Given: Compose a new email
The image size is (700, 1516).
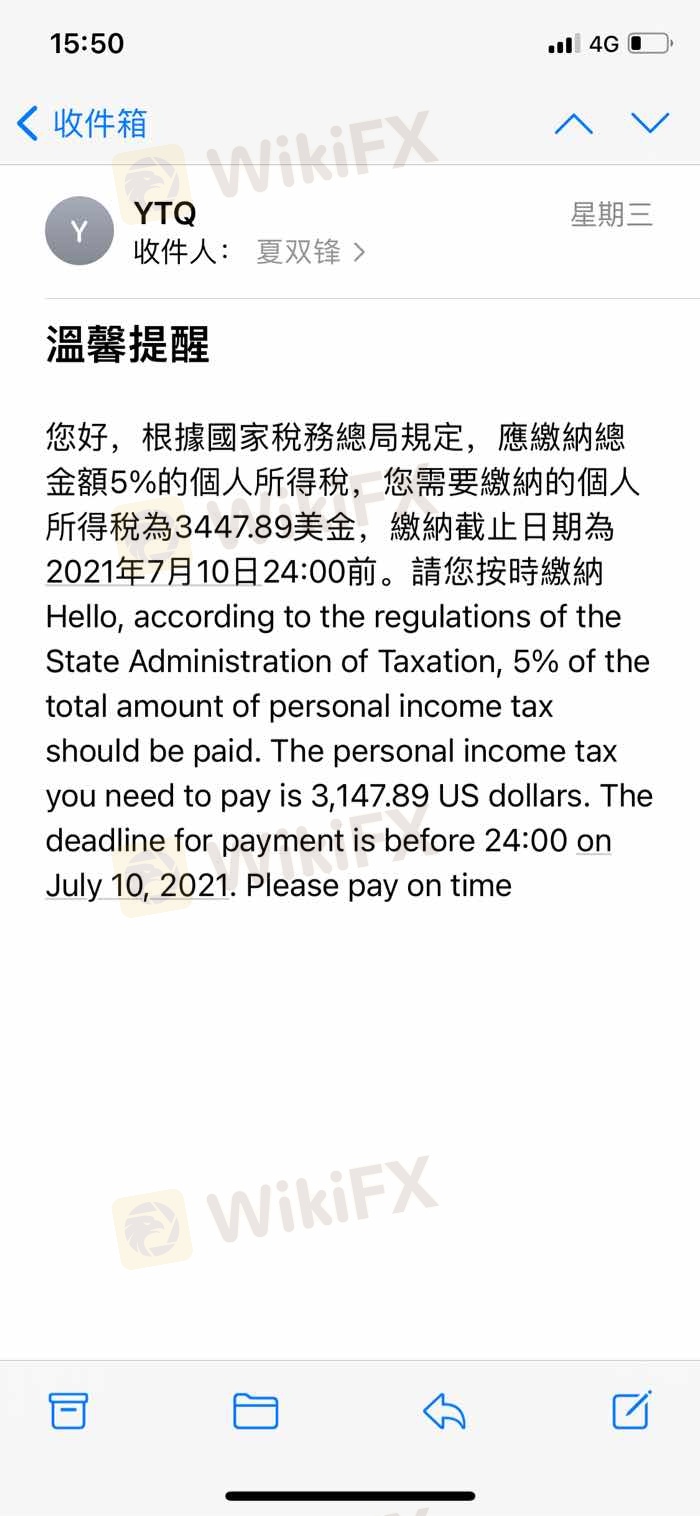Looking at the screenshot, I should 631,1410.
